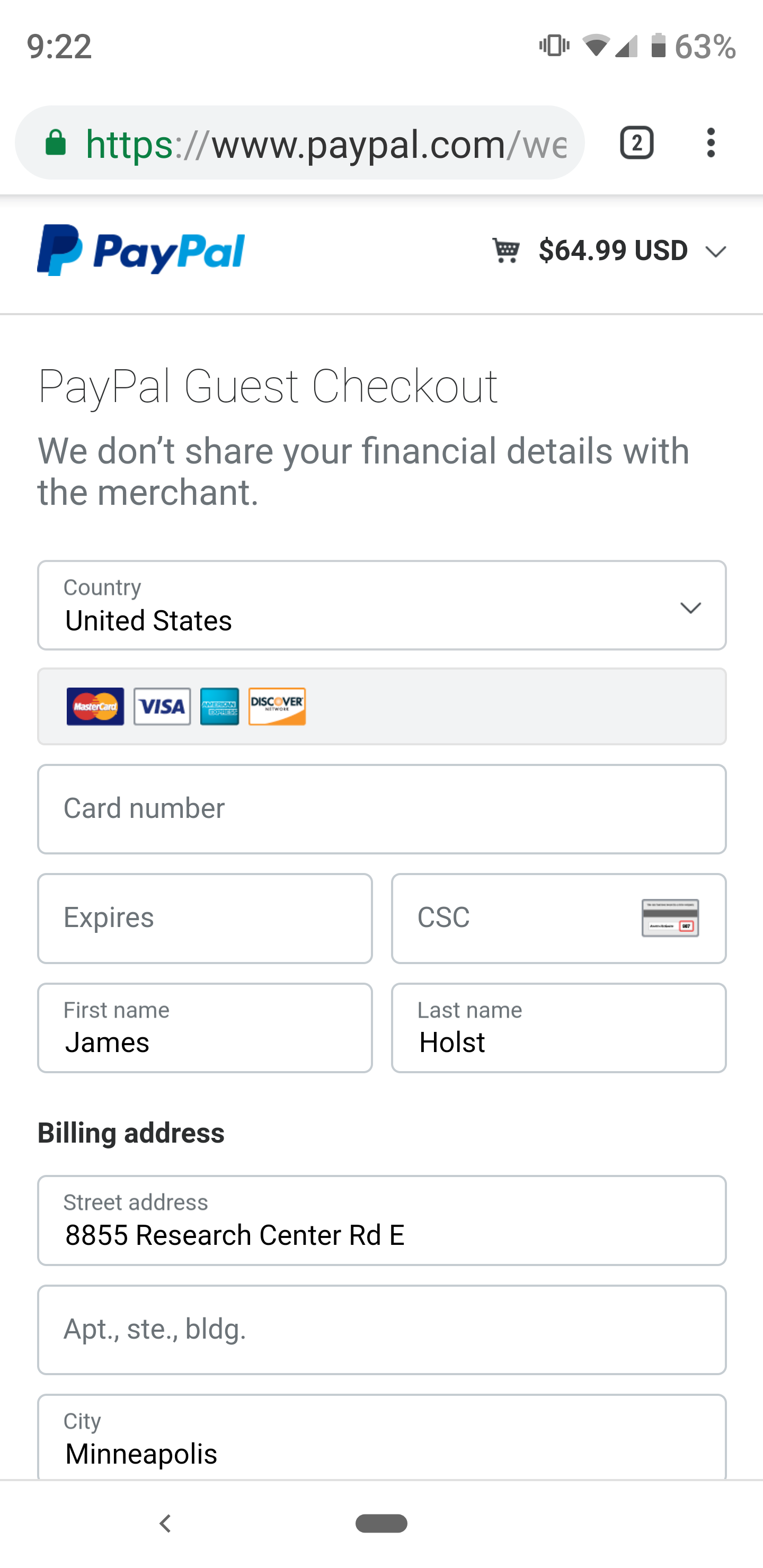Edit the Street address field
The width and height of the screenshot is (763, 1568).
tap(382, 1220)
